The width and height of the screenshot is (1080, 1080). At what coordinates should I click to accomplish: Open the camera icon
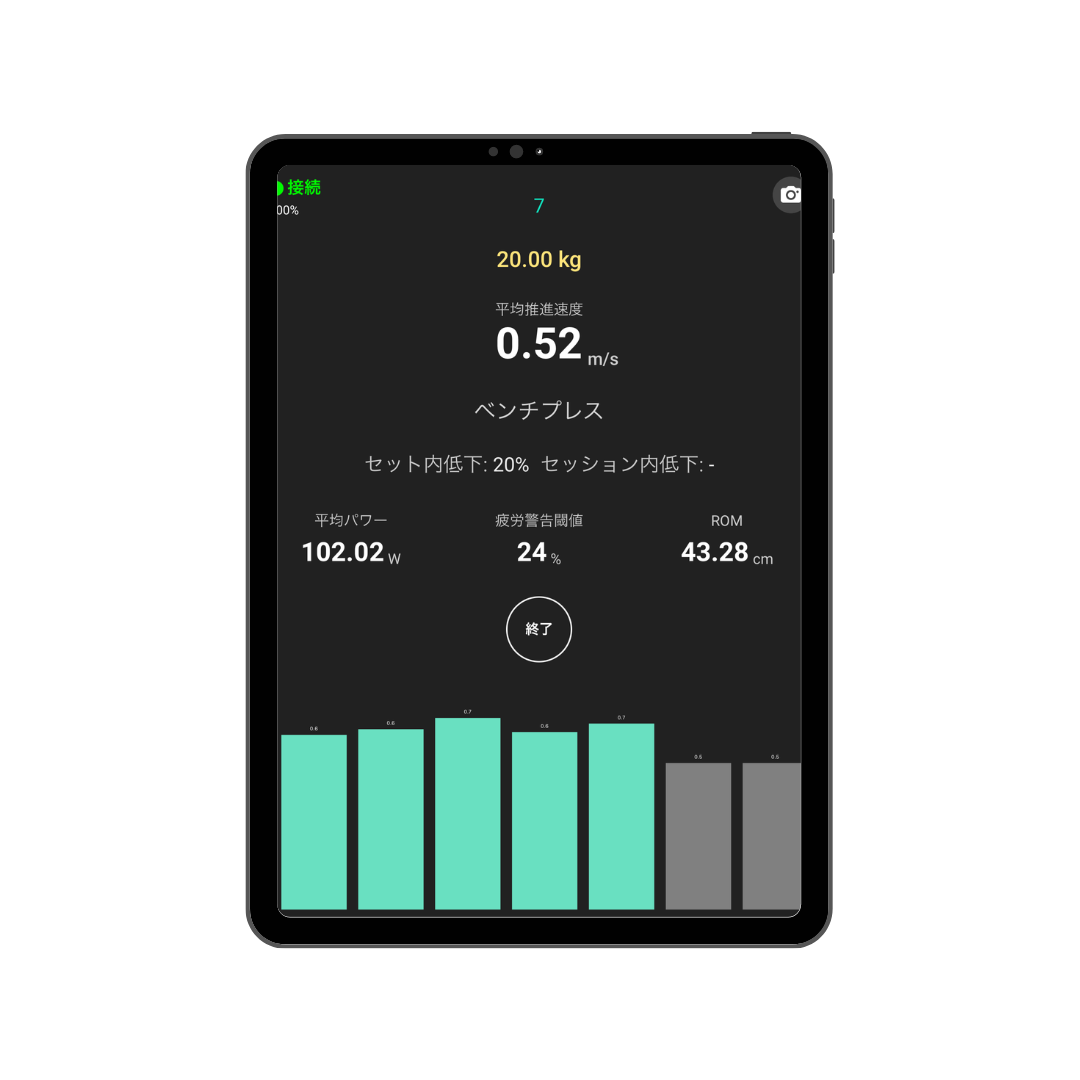789,195
